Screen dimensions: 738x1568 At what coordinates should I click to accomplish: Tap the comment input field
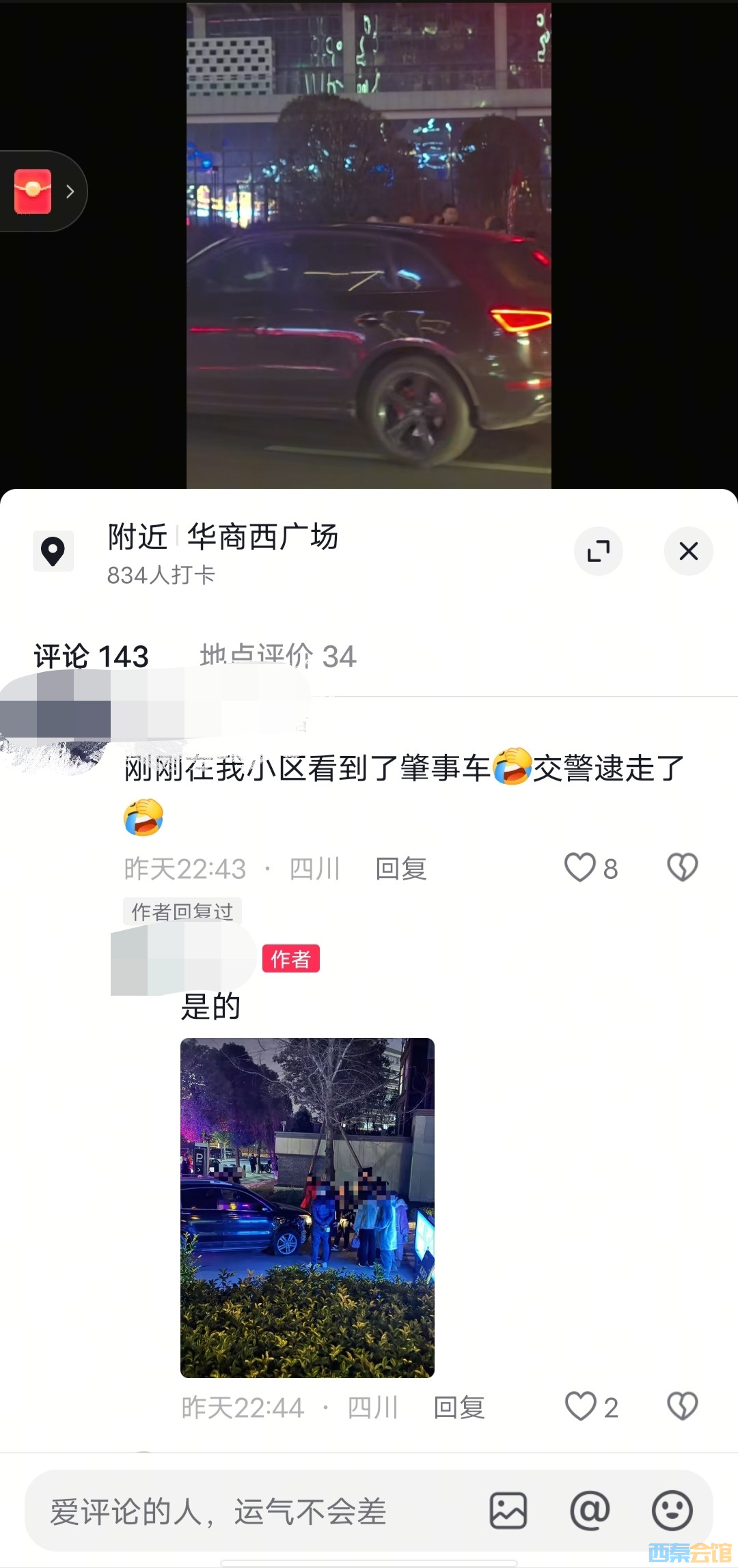tap(253, 1511)
